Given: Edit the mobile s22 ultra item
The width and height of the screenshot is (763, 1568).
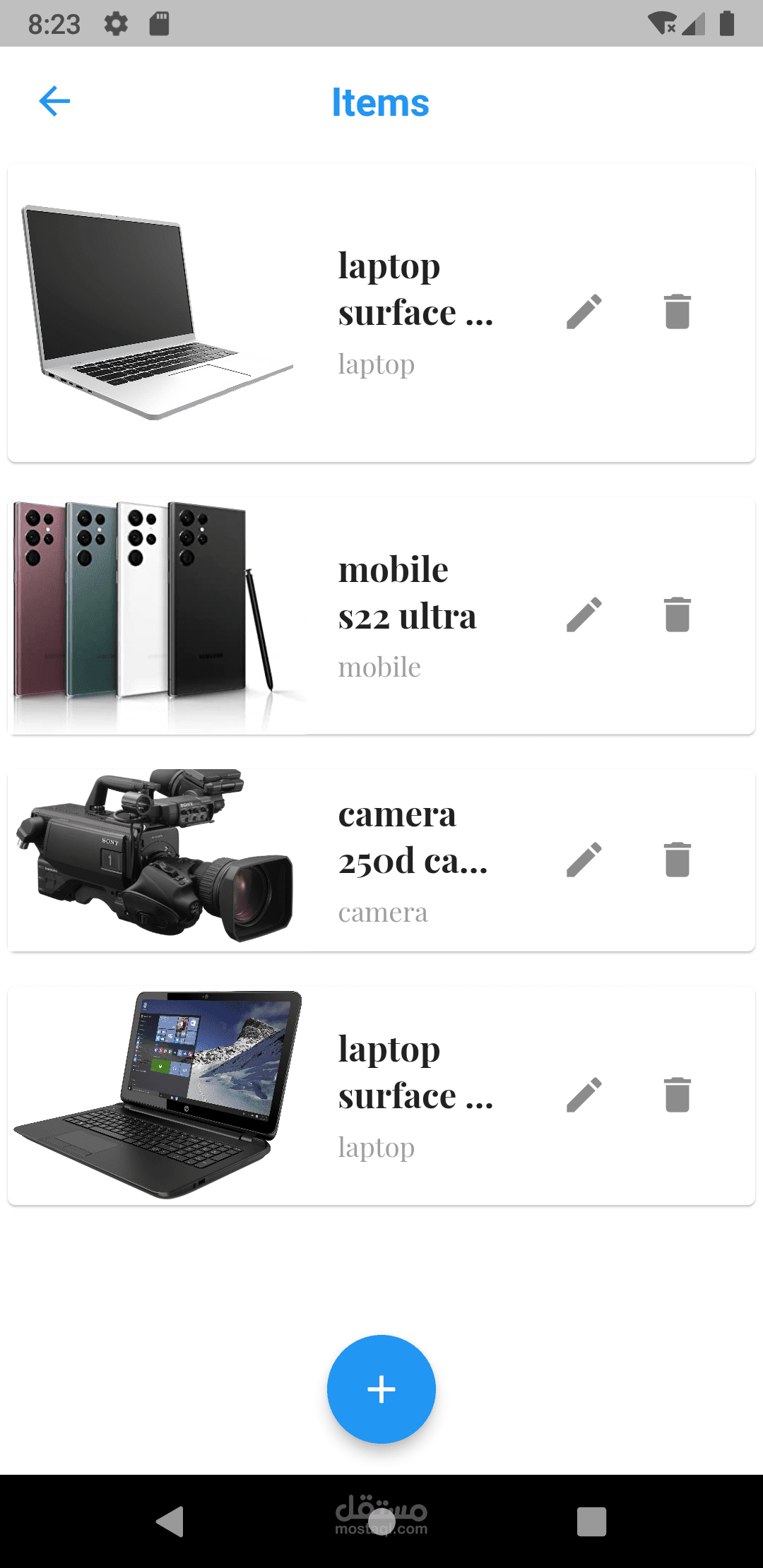Looking at the screenshot, I should pos(584,614).
